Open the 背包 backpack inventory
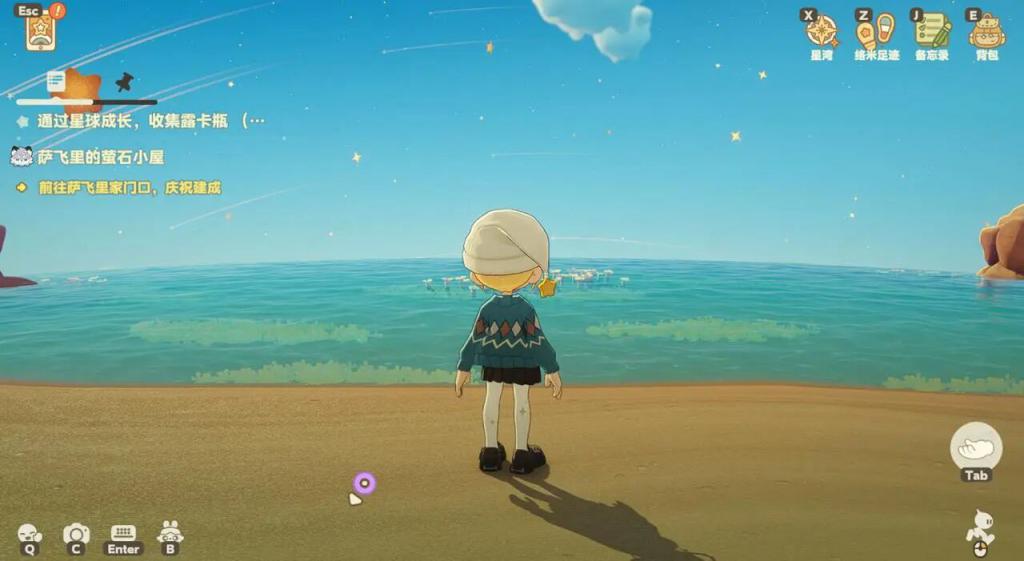The width and height of the screenshot is (1024, 561). (986, 31)
